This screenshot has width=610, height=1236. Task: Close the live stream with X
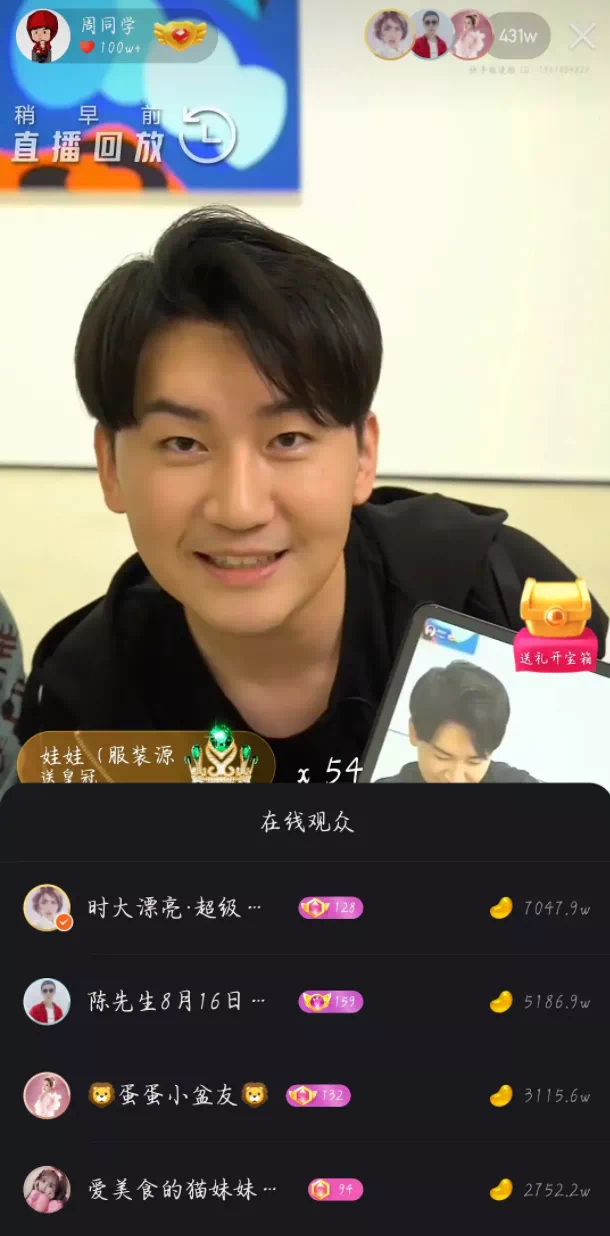click(x=582, y=37)
